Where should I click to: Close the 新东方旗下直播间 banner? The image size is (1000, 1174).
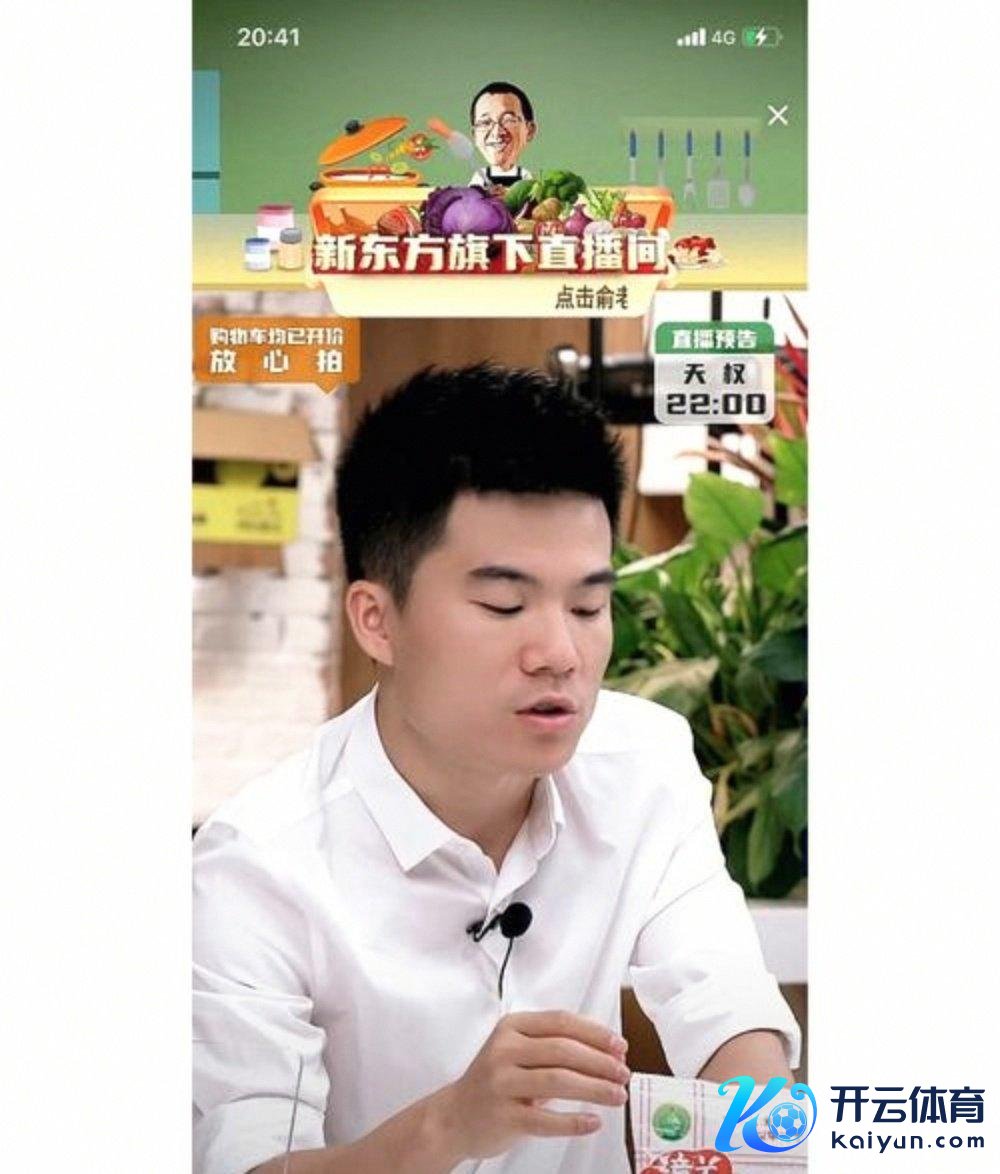point(778,116)
